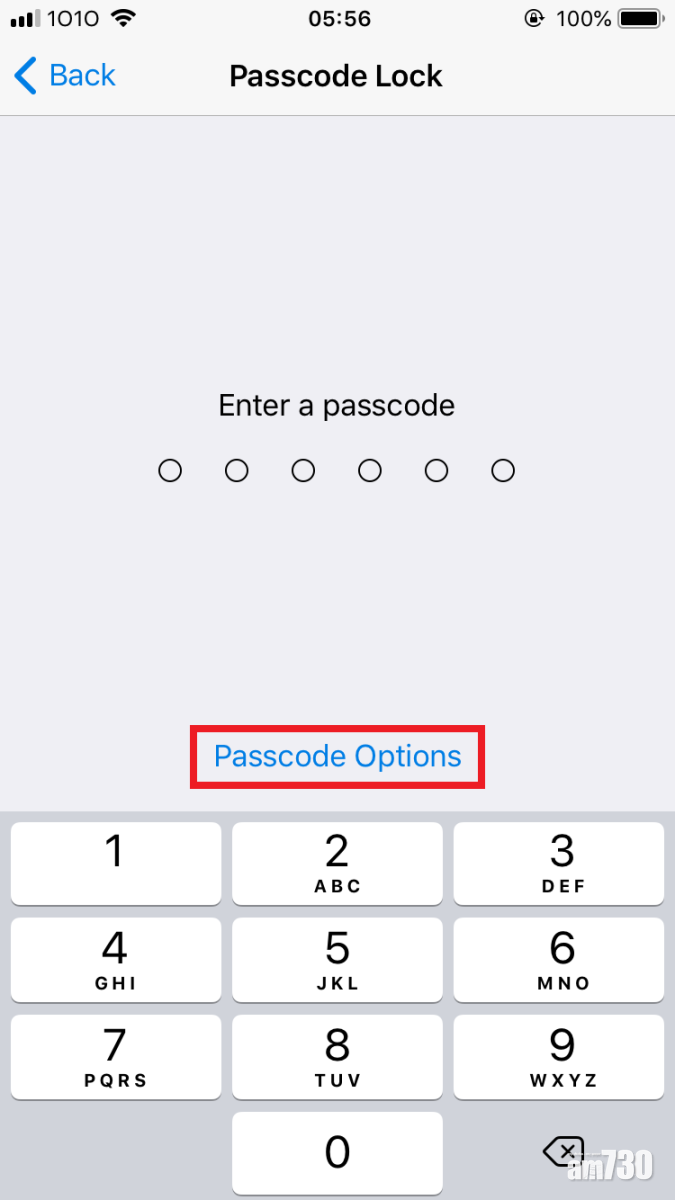Enter digit 8 TUV
This screenshot has width=675, height=1200.
(337, 1056)
